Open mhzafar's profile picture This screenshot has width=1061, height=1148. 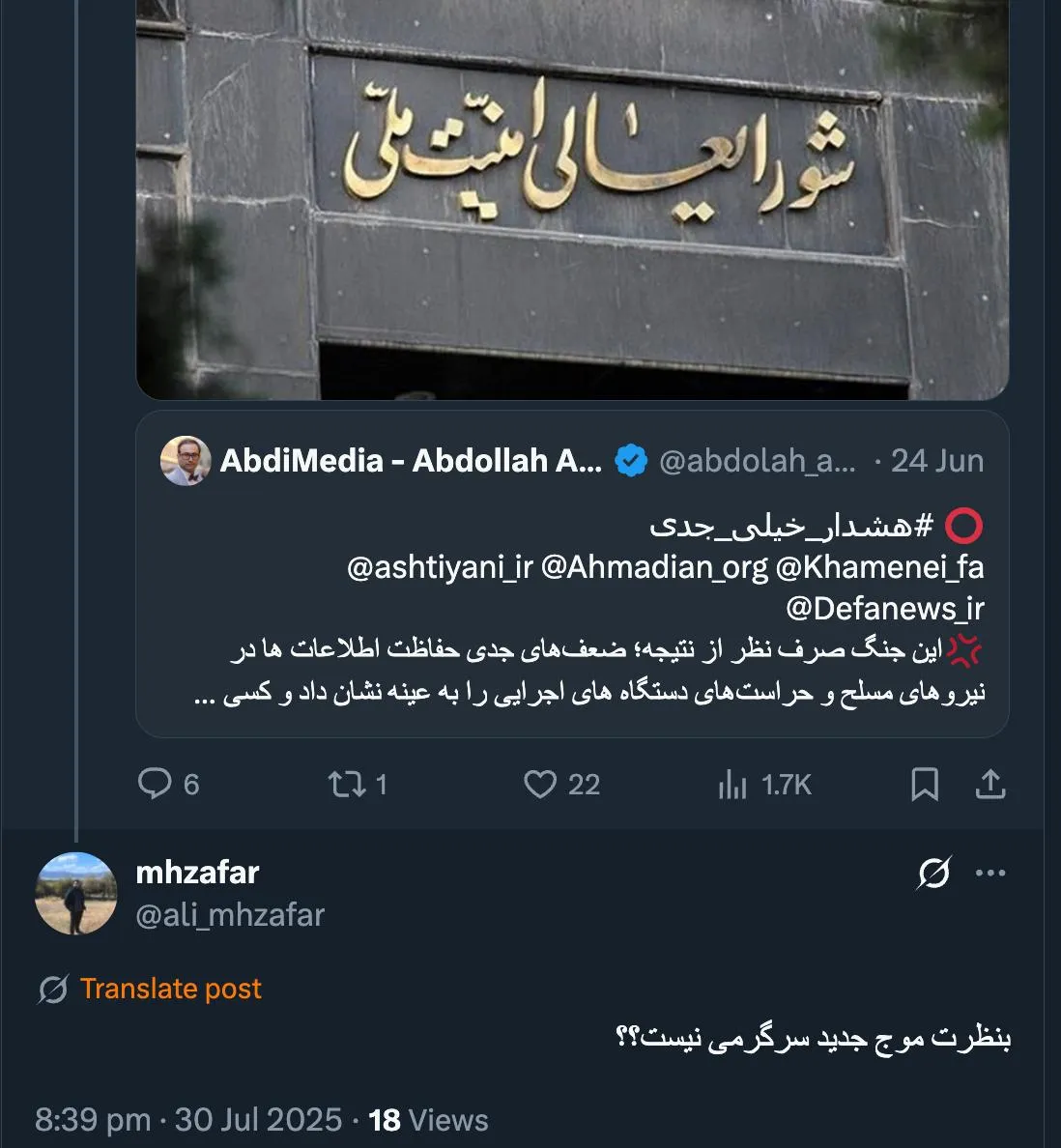coord(75,894)
